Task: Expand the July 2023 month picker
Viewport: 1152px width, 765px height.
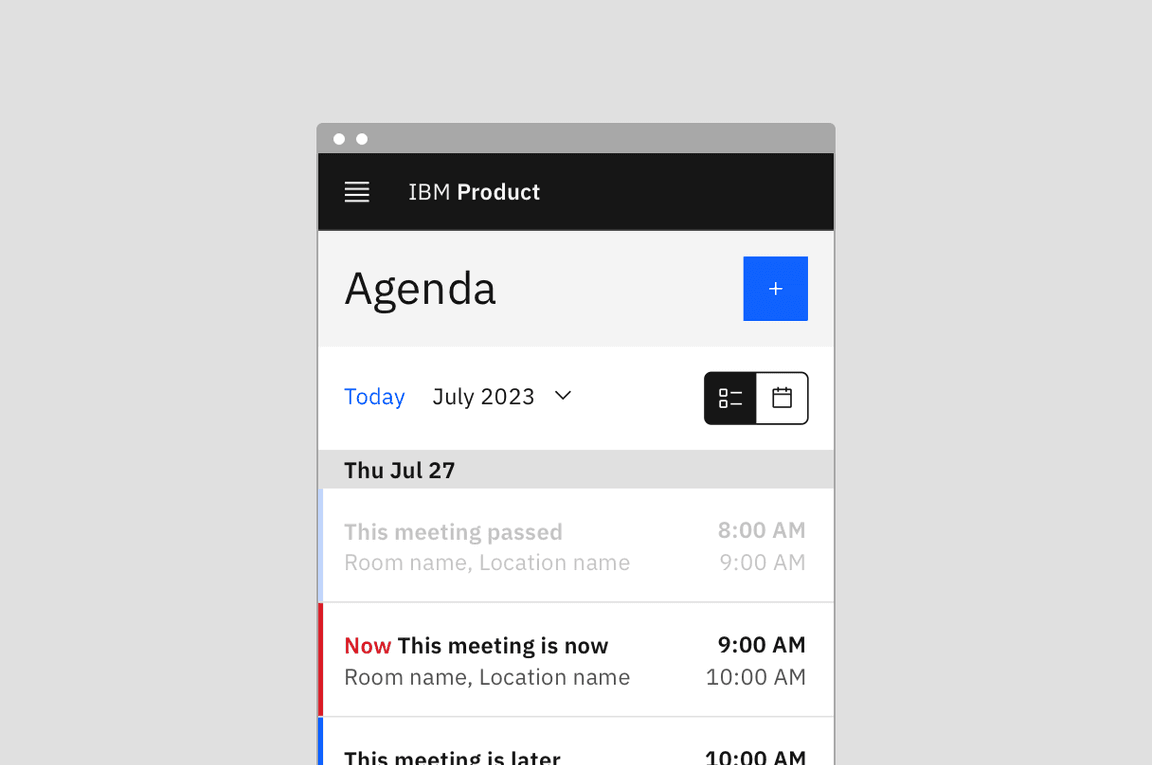Action: [x=502, y=397]
